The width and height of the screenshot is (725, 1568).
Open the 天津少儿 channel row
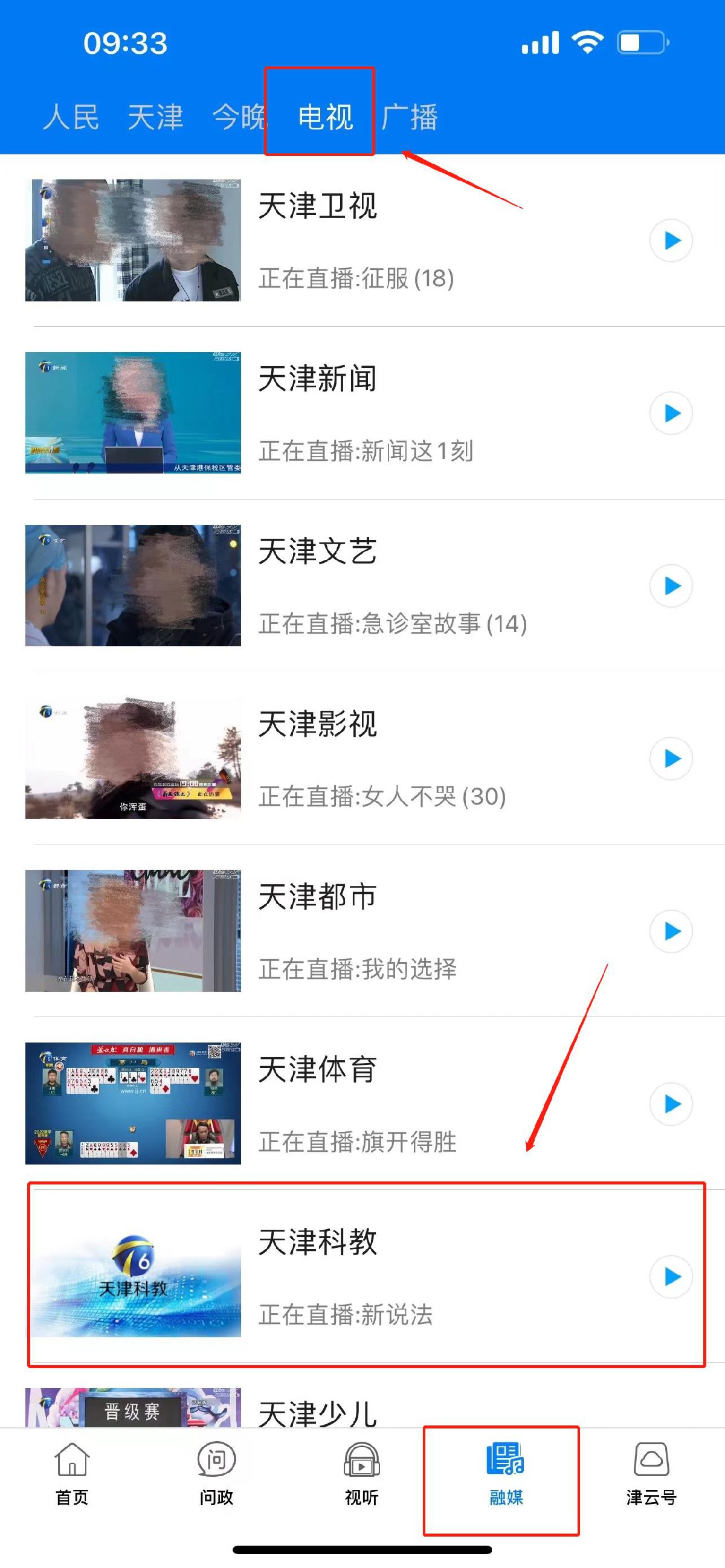[317, 1412]
